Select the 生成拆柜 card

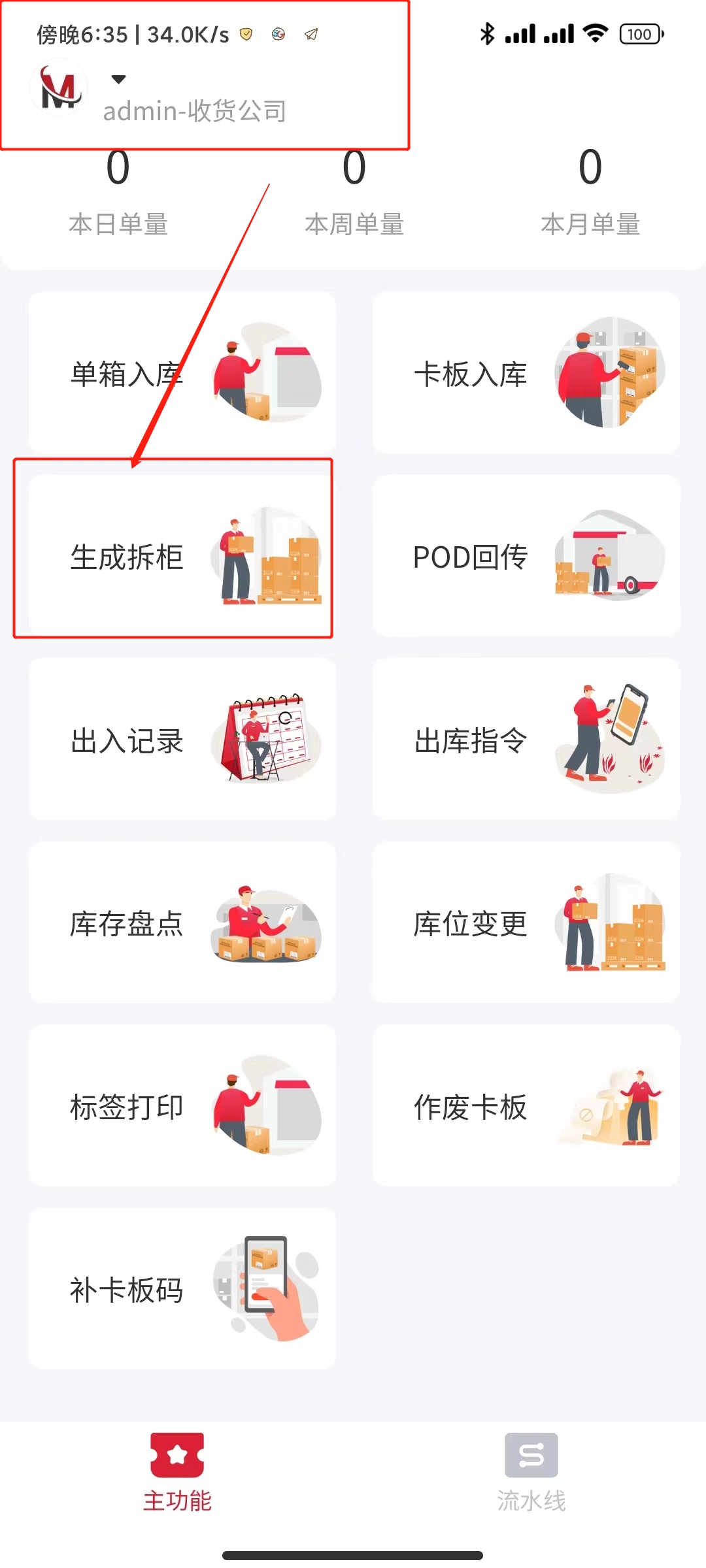point(182,556)
